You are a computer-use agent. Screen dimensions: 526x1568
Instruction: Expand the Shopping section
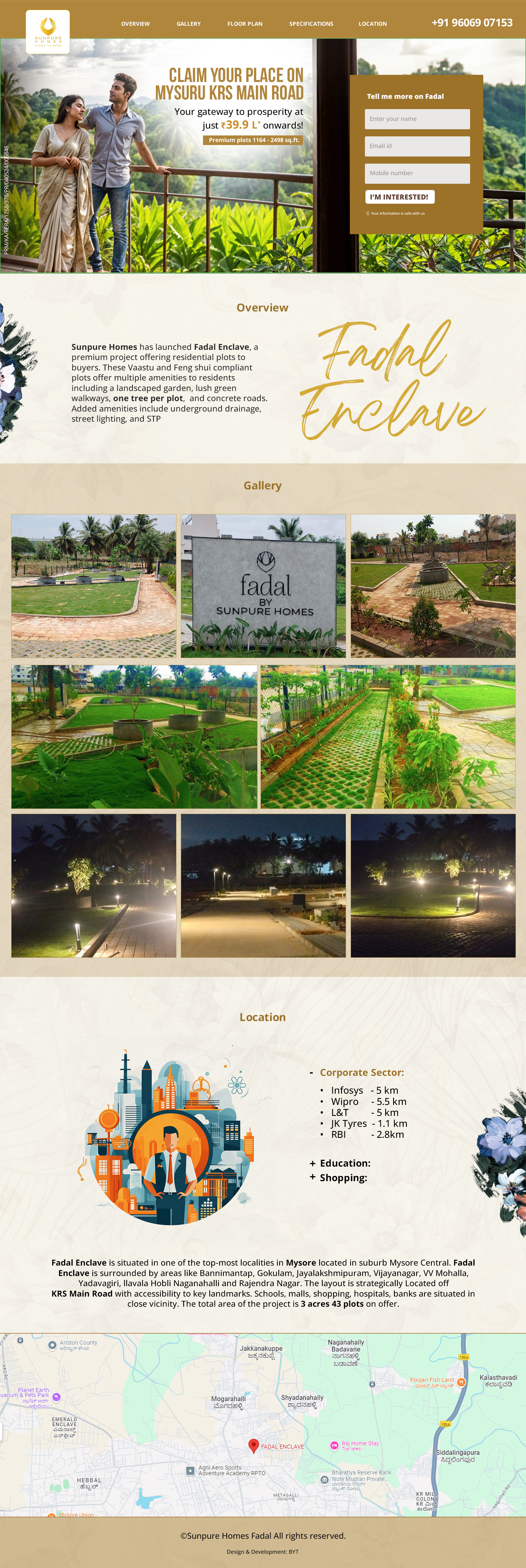coord(343,1177)
